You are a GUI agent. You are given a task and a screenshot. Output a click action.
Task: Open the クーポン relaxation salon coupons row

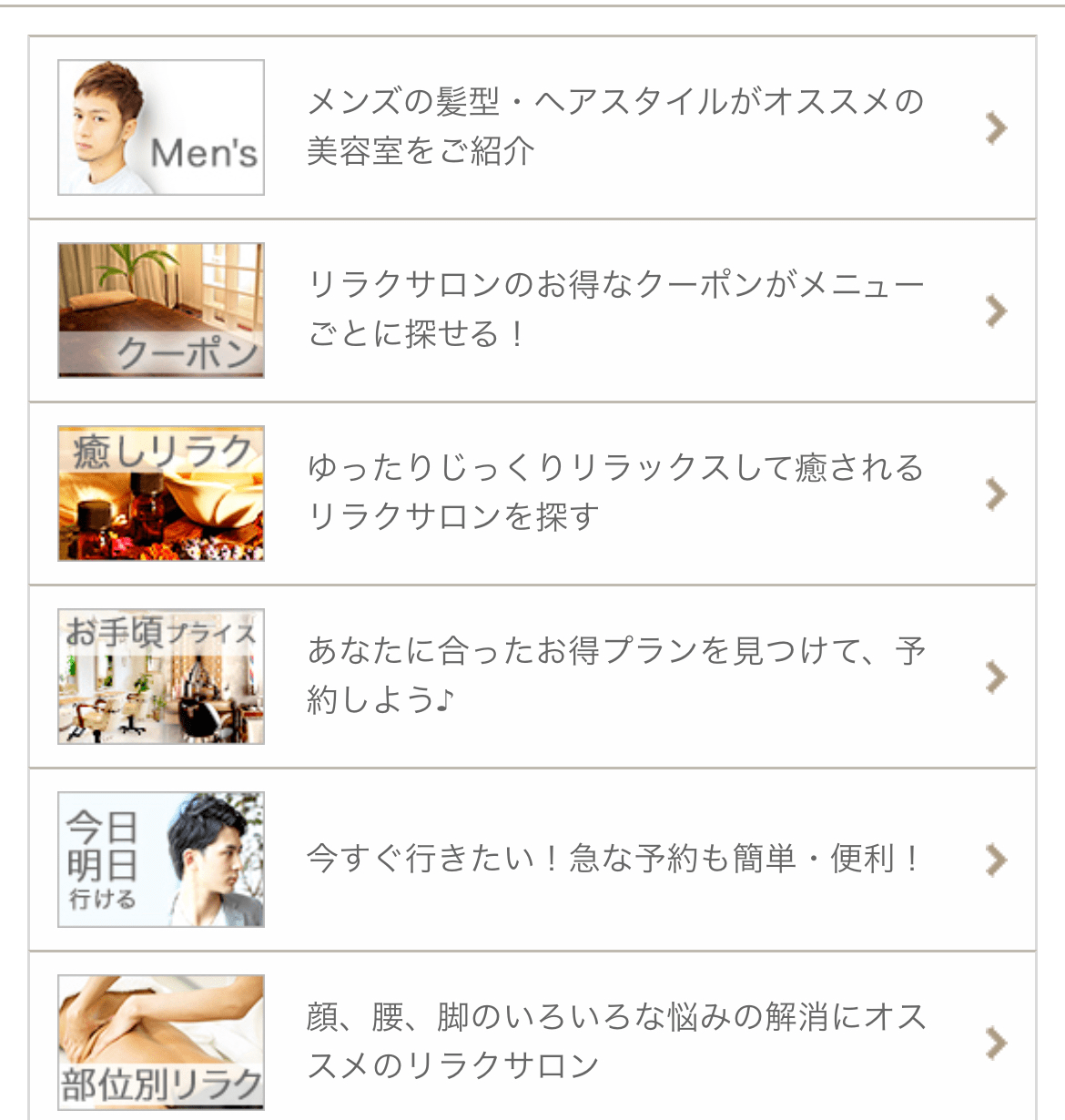tap(532, 311)
